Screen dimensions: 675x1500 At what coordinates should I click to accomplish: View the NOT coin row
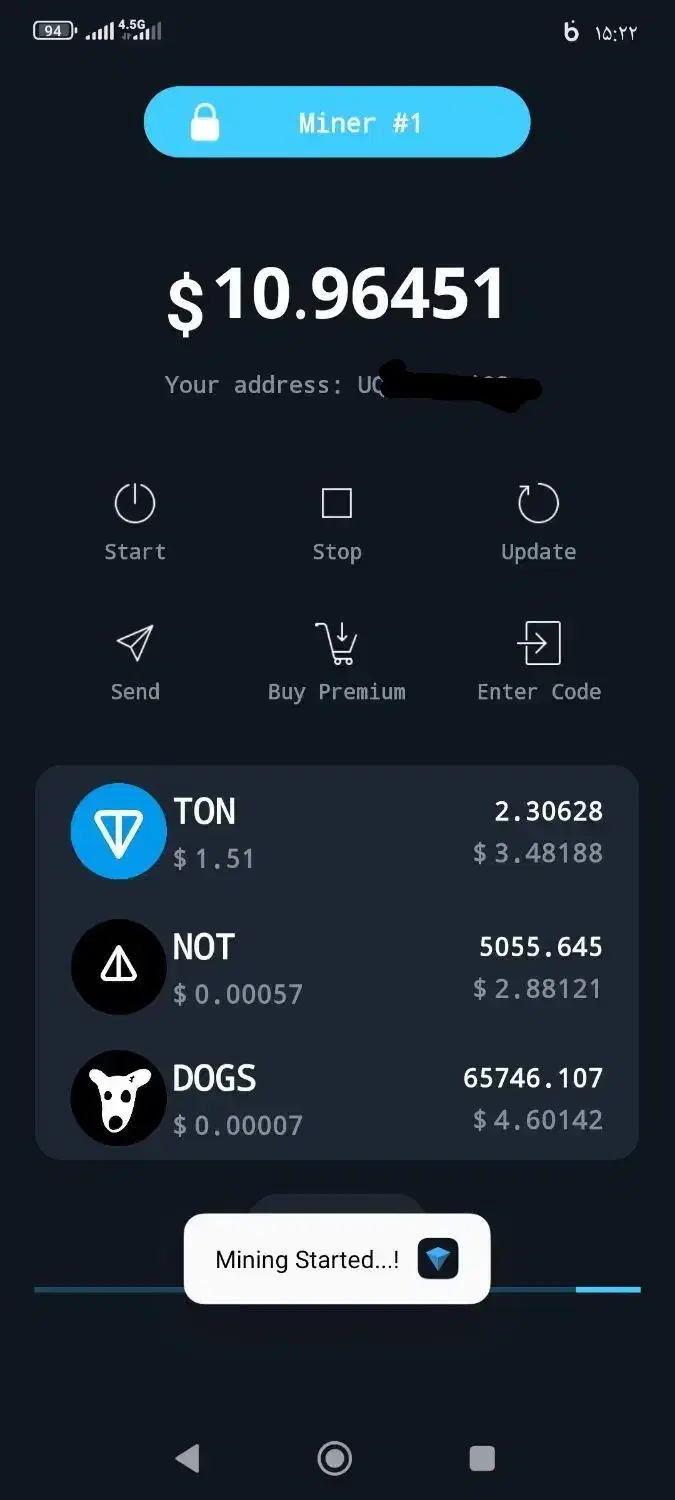point(337,967)
